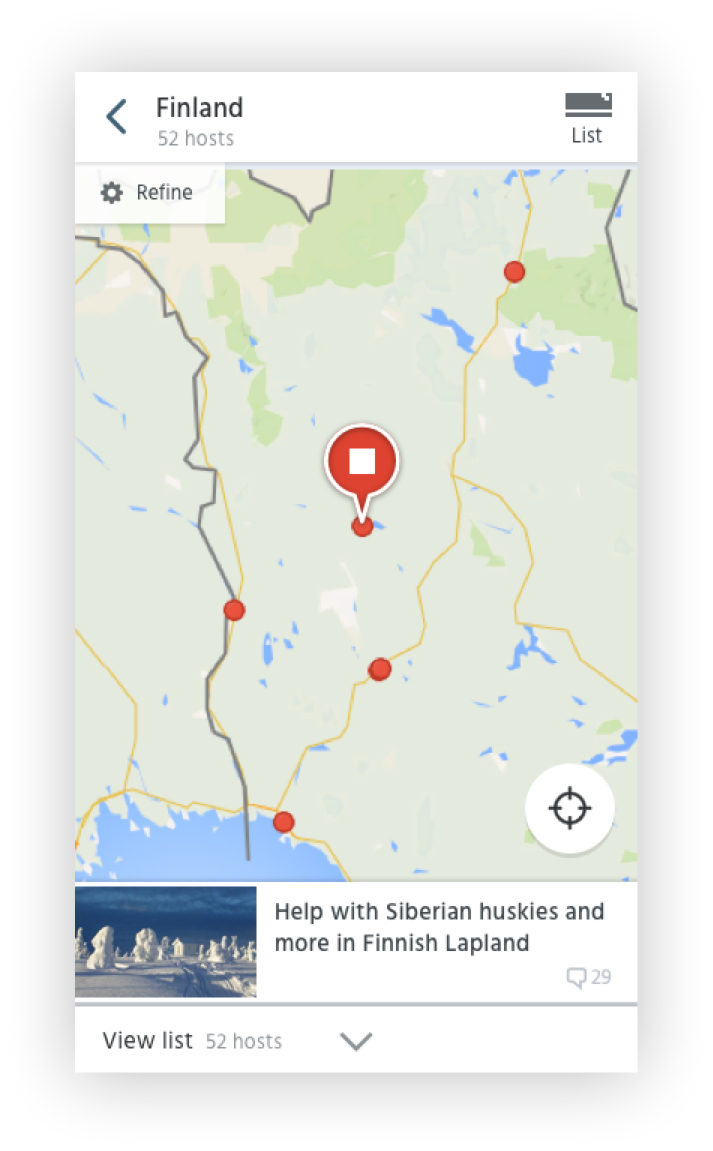The image size is (713, 1151).
Task: Go back from the Finland map
Action: tap(117, 117)
